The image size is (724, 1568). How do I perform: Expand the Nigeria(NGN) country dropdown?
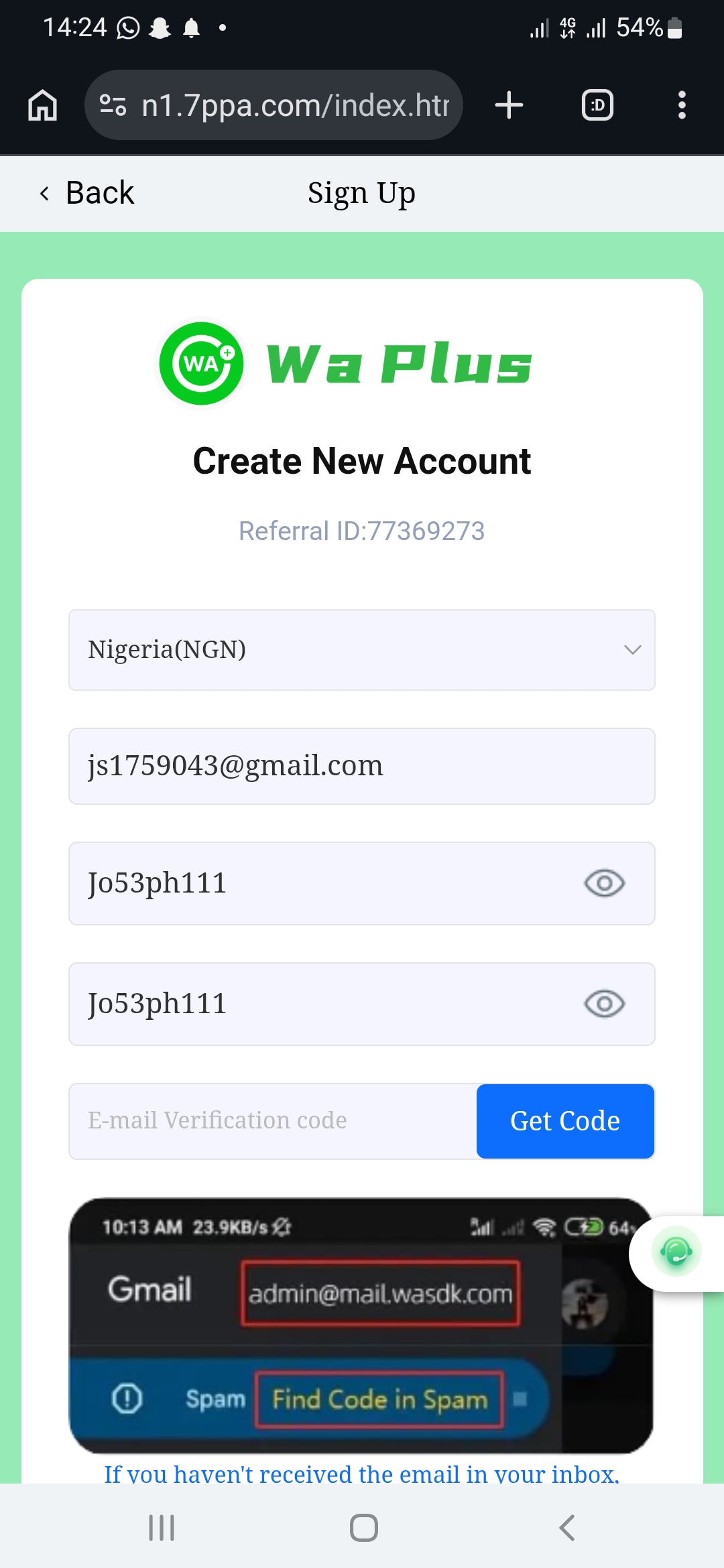click(361, 650)
